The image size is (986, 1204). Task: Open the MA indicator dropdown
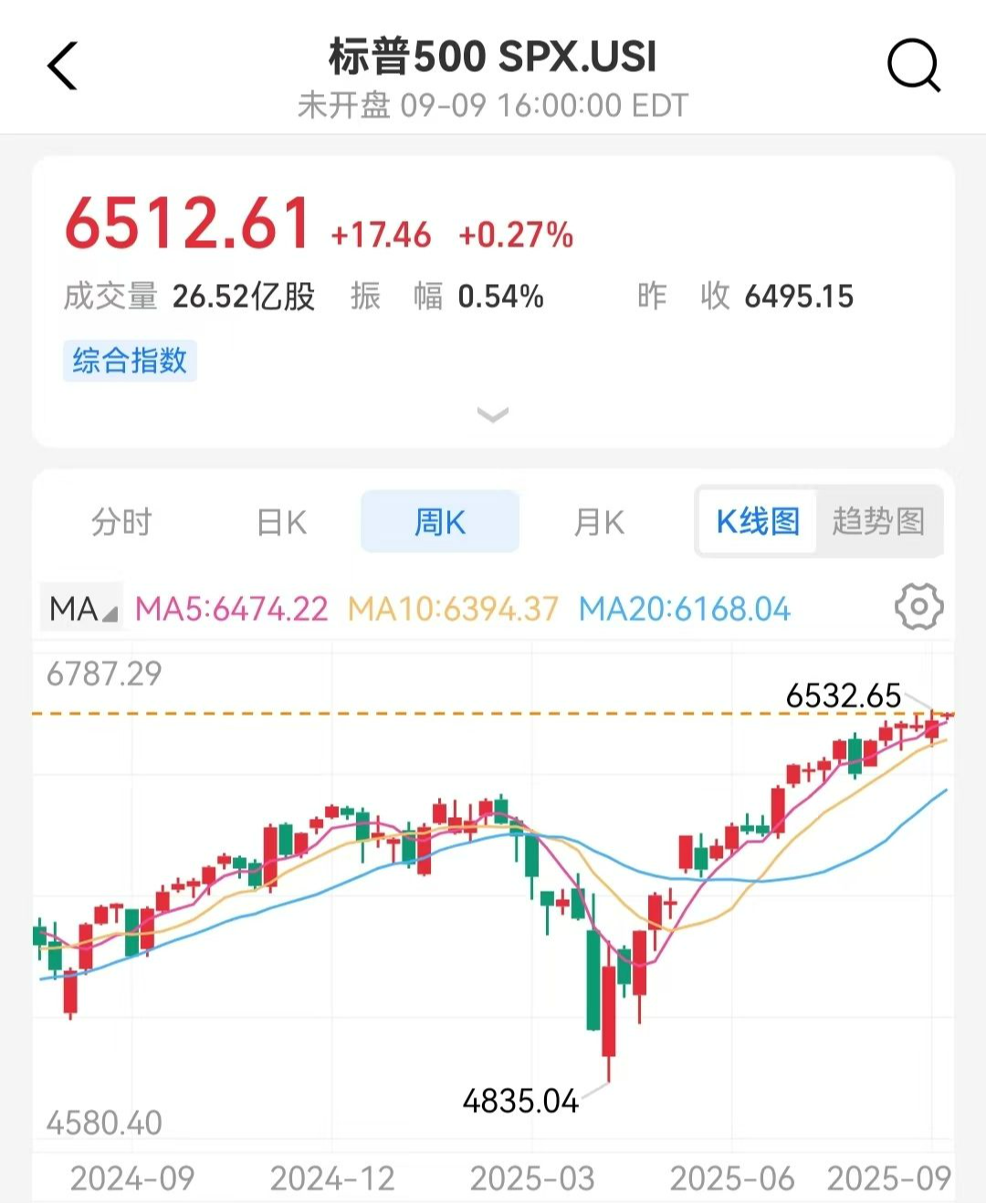[x=82, y=608]
